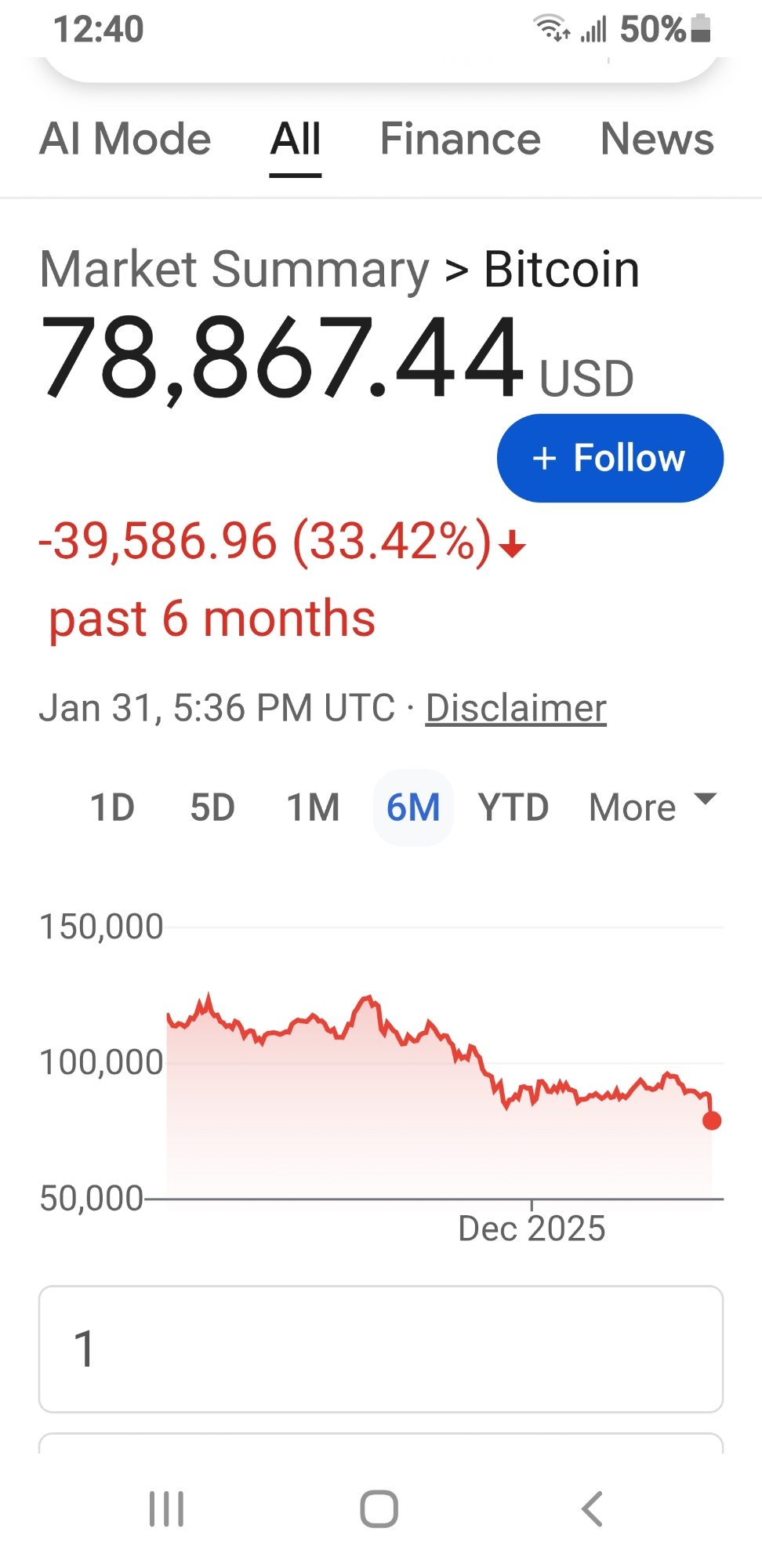Show the 1D price chart
Image resolution: width=762 pixels, height=1568 pixels.
tap(112, 808)
